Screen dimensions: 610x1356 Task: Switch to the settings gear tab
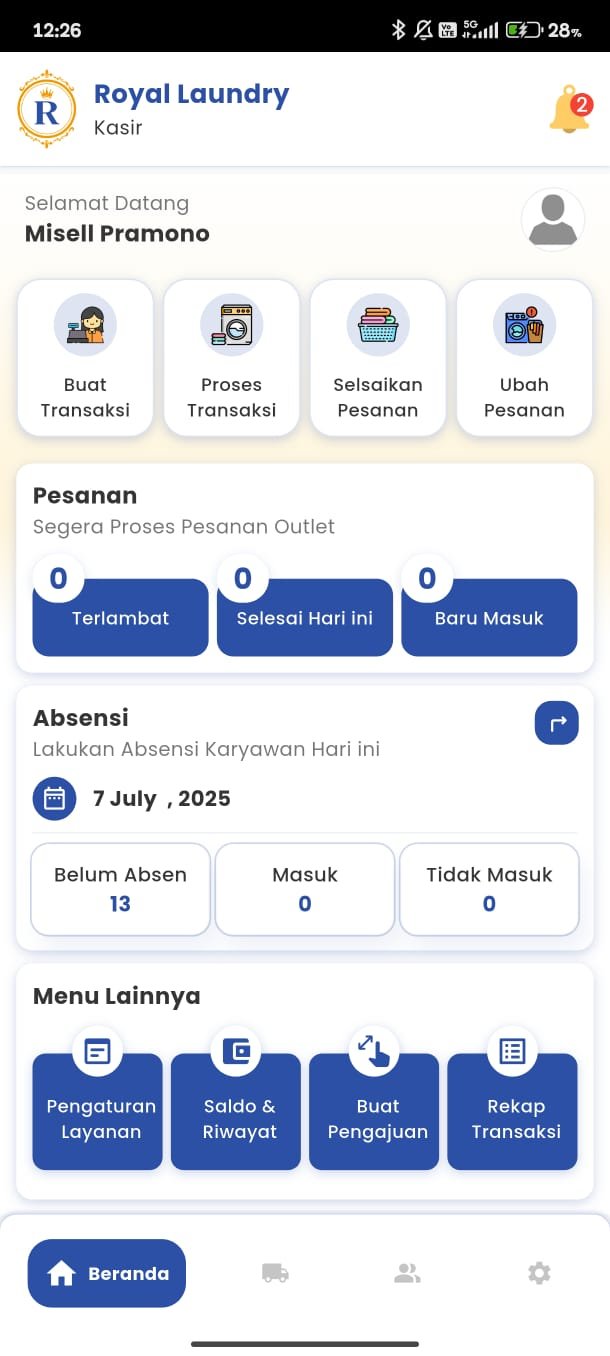539,1273
